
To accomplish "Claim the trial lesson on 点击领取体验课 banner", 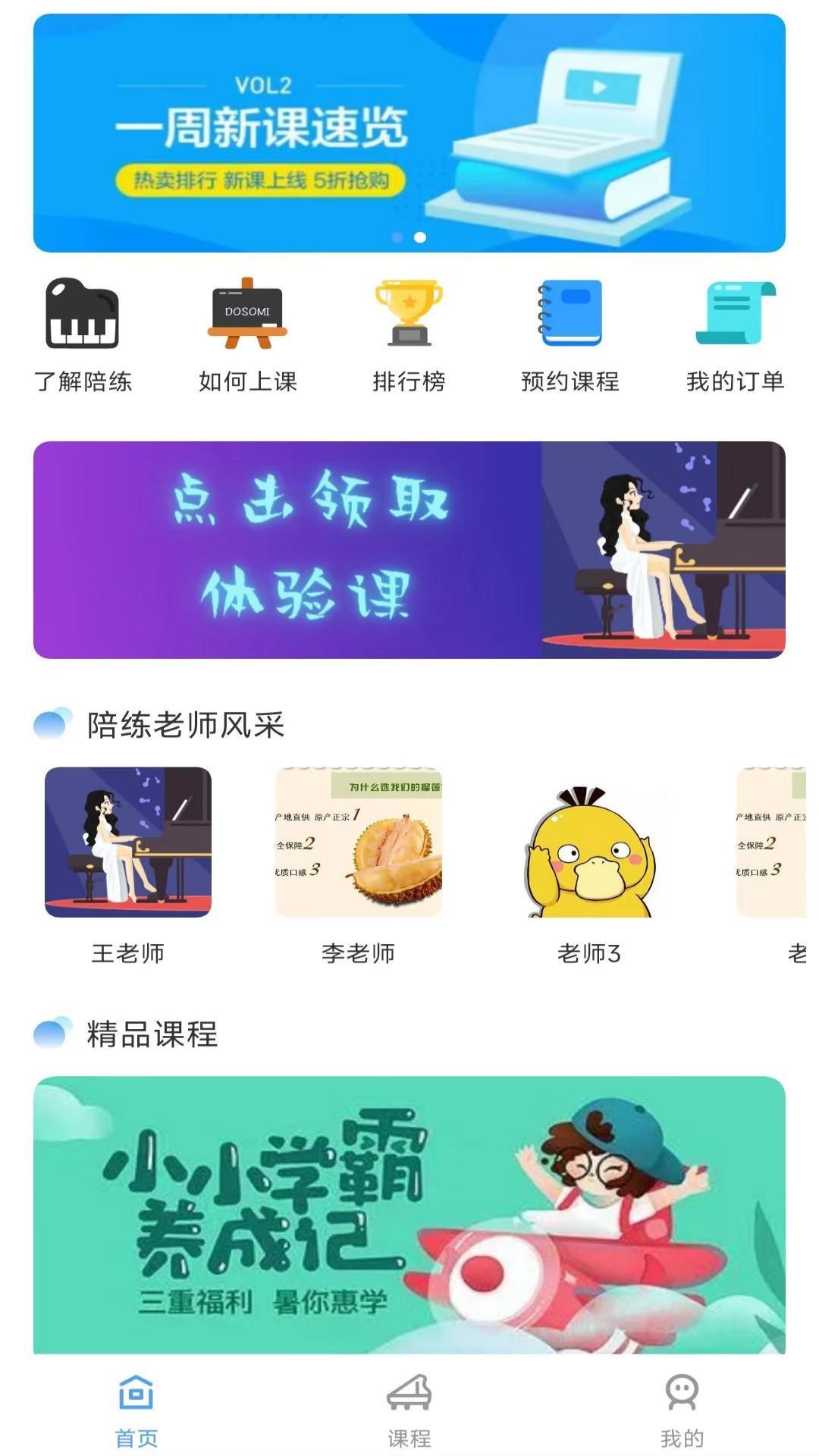I will (409, 550).
